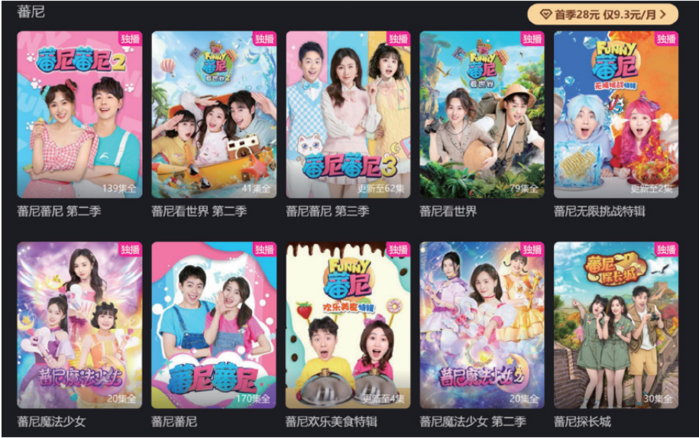Open 蕃尼蕃尼 第二季 show card
The width and height of the screenshot is (699, 438).
pyautogui.click(x=79, y=114)
